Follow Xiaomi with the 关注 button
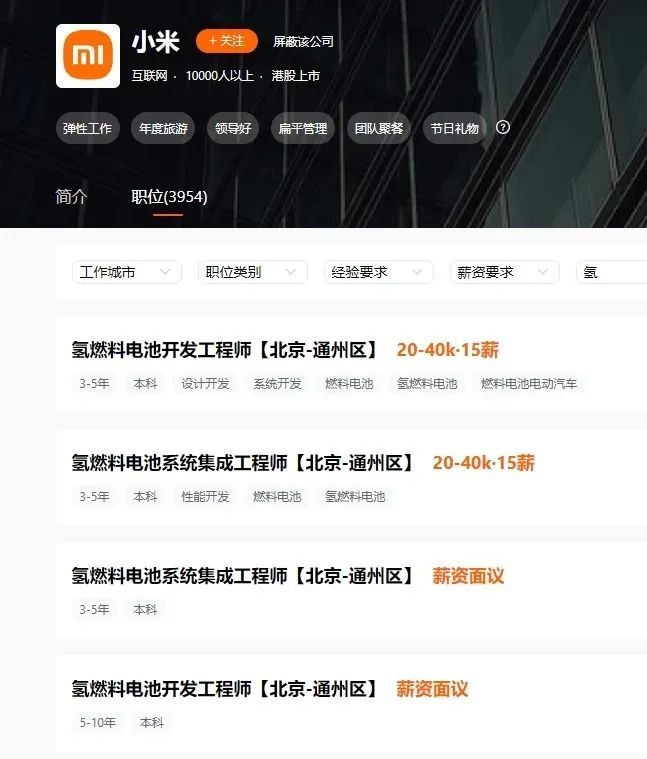The image size is (647, 759). pos(226,41)
